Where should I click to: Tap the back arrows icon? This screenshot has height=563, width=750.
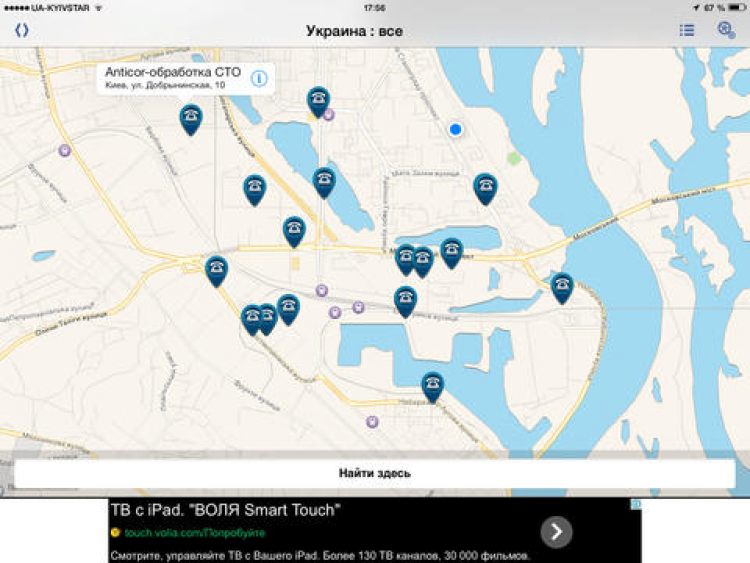pos(22,30)
